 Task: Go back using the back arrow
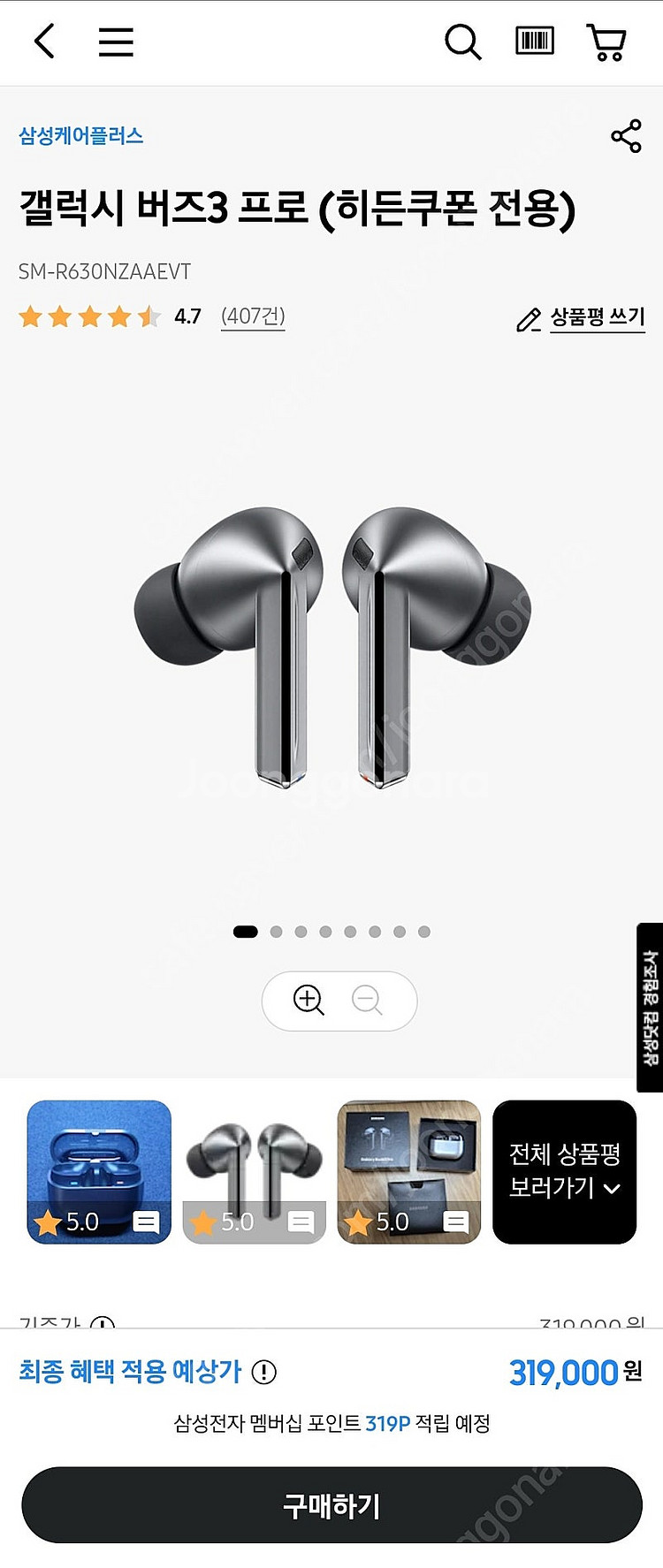click(44, 41)
